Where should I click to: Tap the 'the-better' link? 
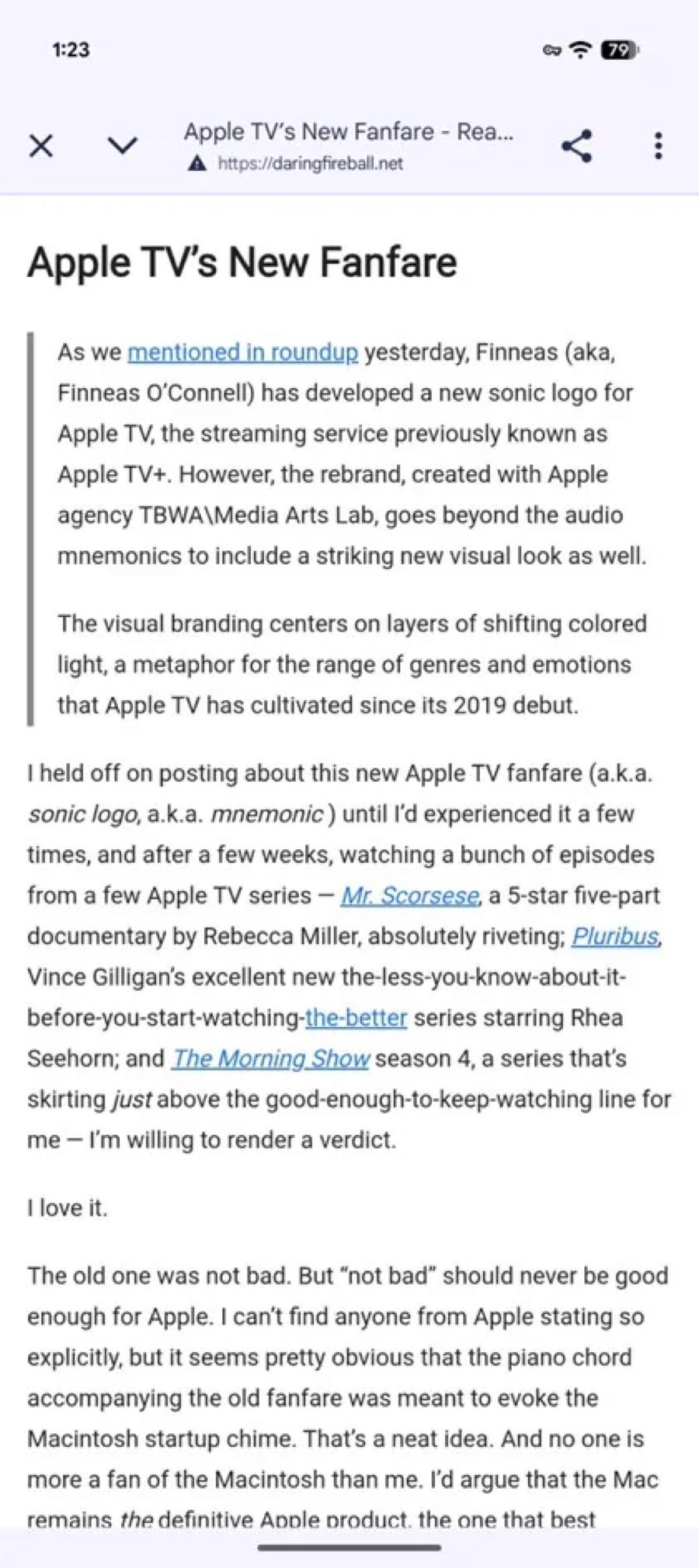(356, 1018)
